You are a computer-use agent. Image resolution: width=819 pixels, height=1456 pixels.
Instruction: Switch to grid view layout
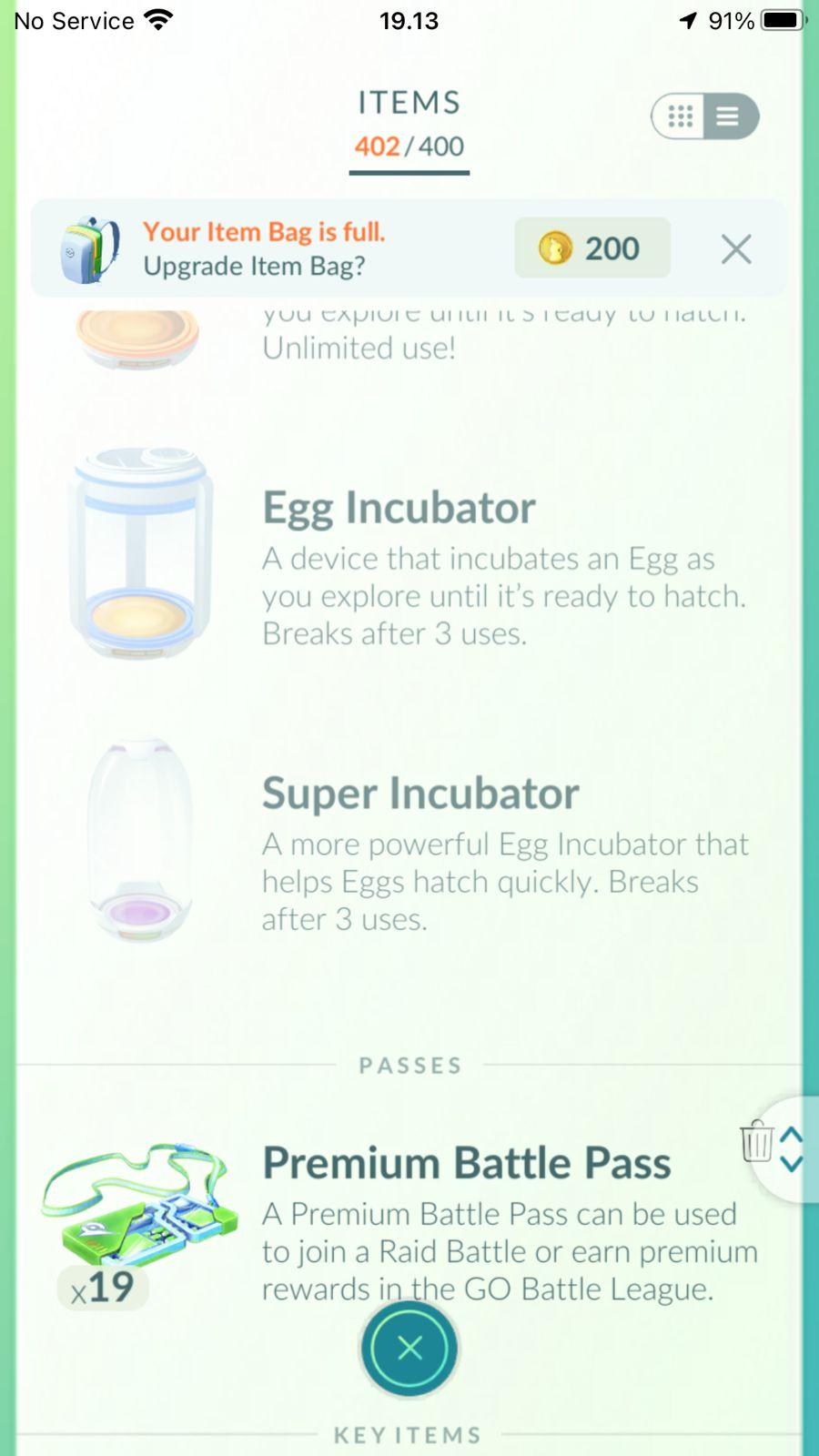[680, 116]
